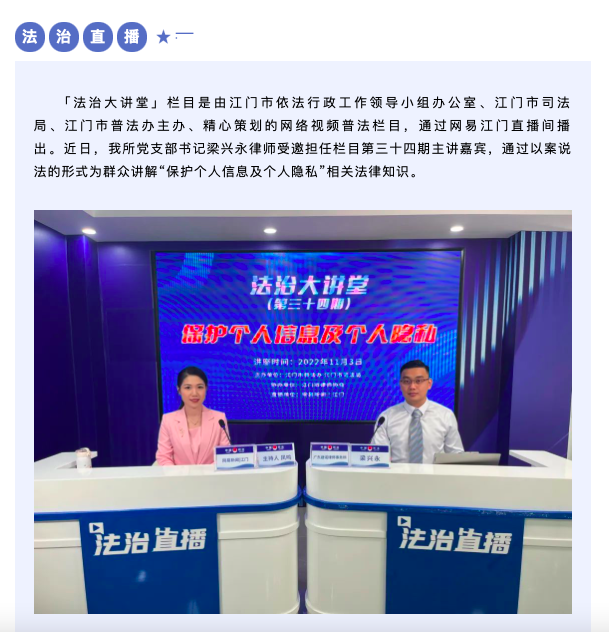Open the 法治大讲堂 studio photo in the article
The height and width of the screenshot is (632, 609).
click(x=303, y=411)
